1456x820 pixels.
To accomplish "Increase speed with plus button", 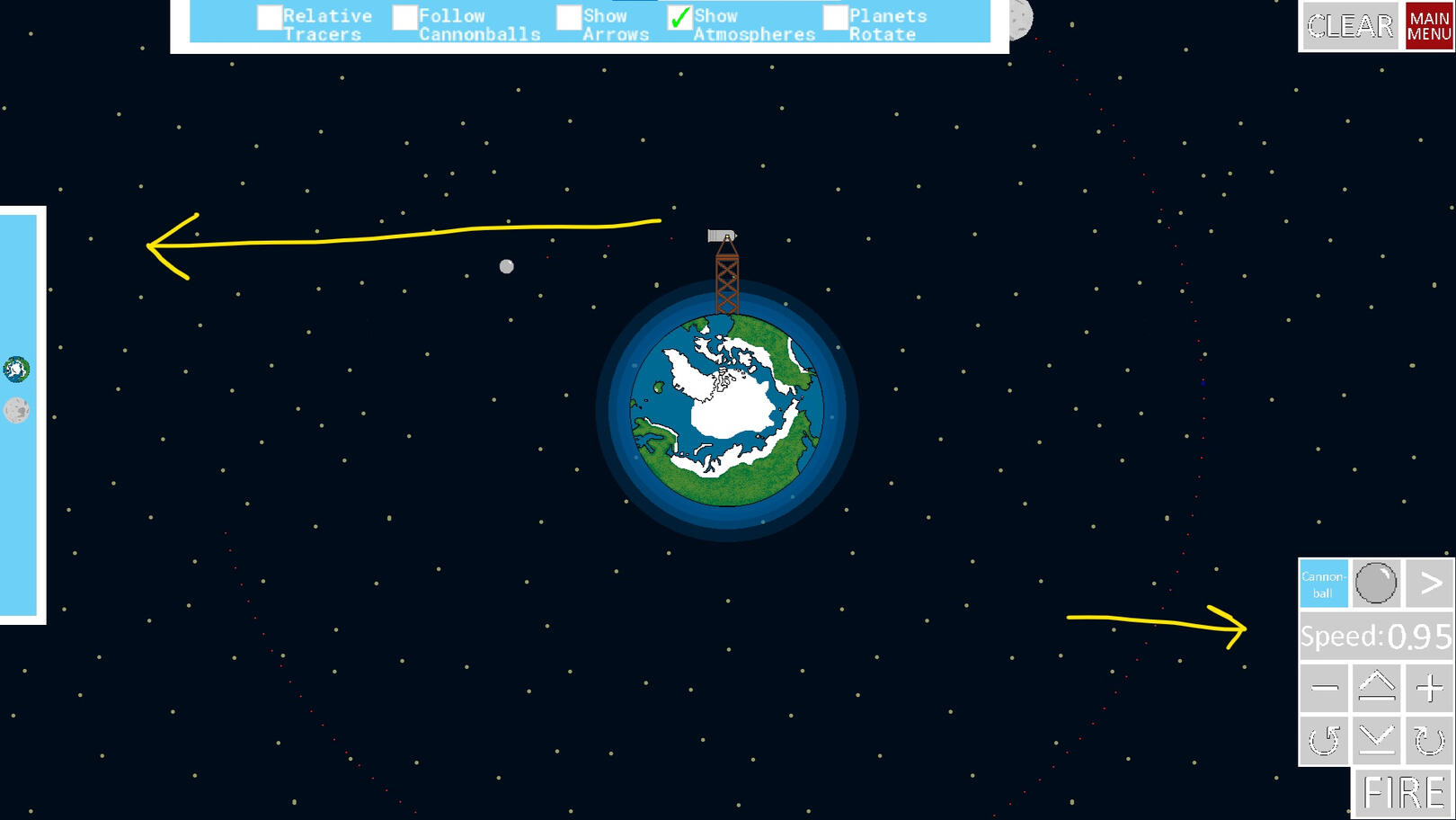I will click(1429, 689).
